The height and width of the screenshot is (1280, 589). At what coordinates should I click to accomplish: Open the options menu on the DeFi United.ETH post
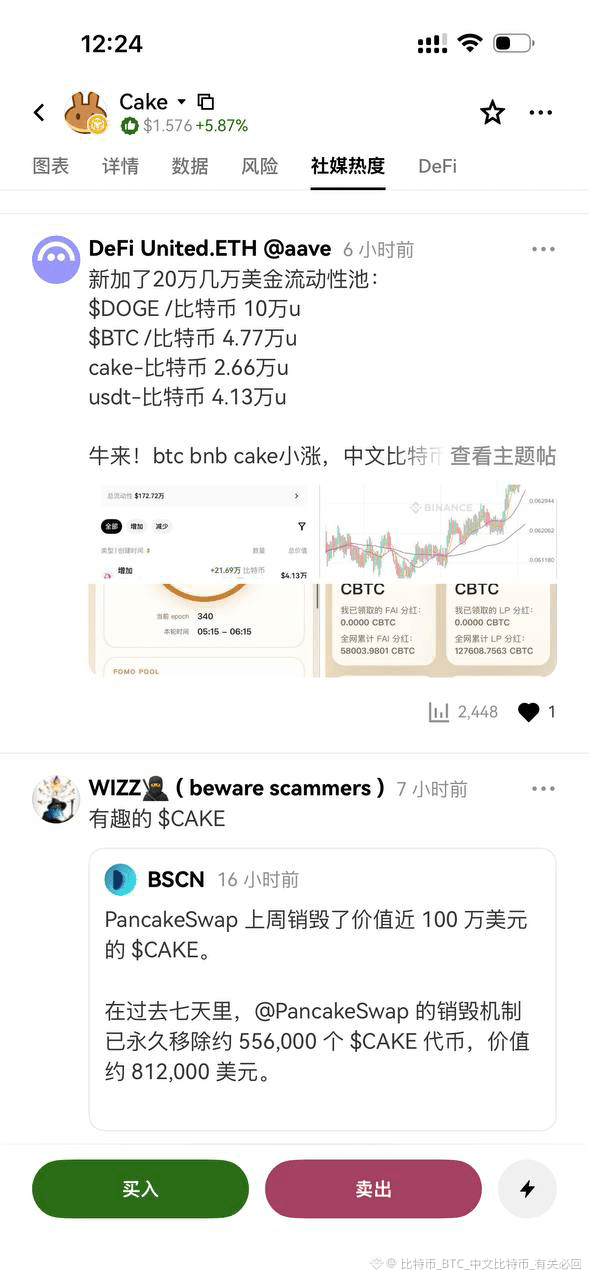point(543,249)
